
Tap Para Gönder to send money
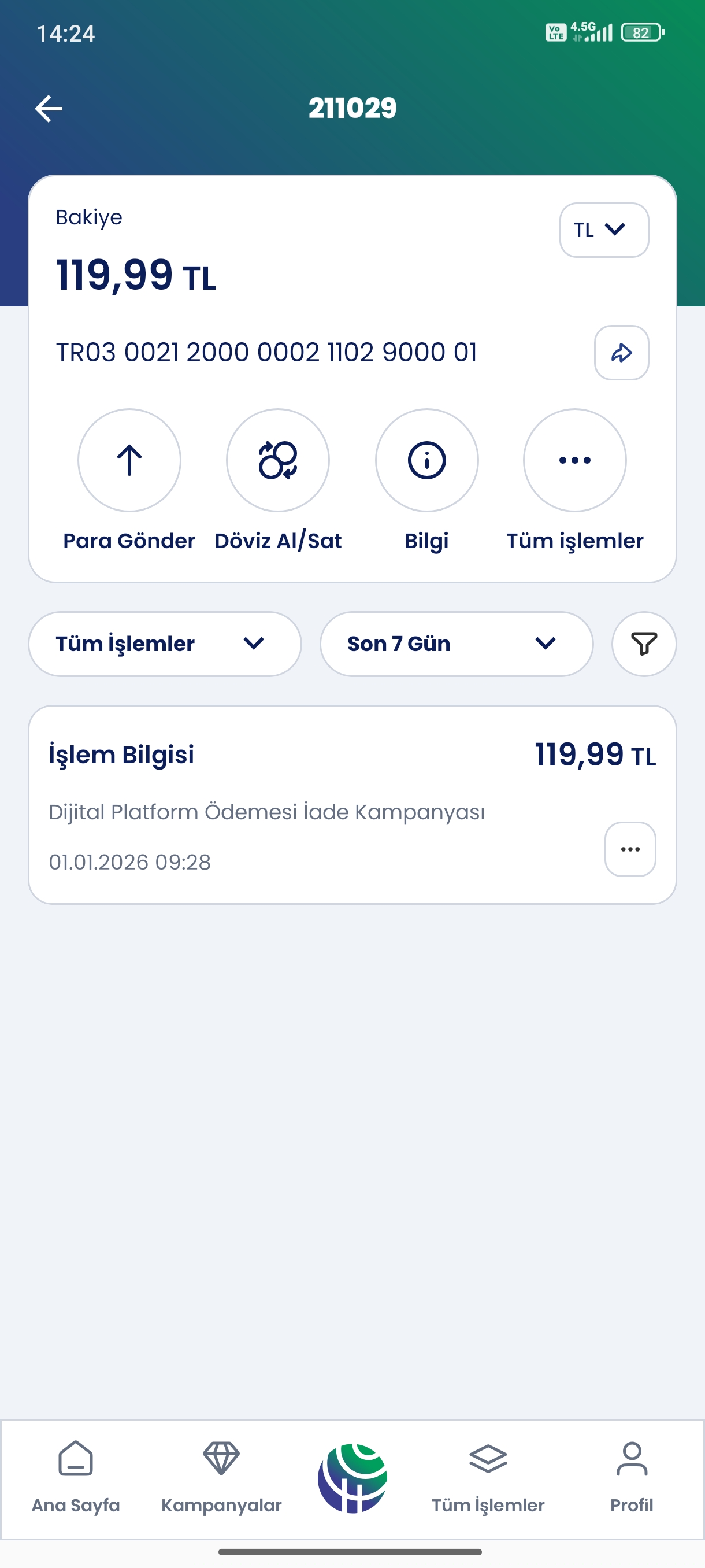[x=129, y=460]
